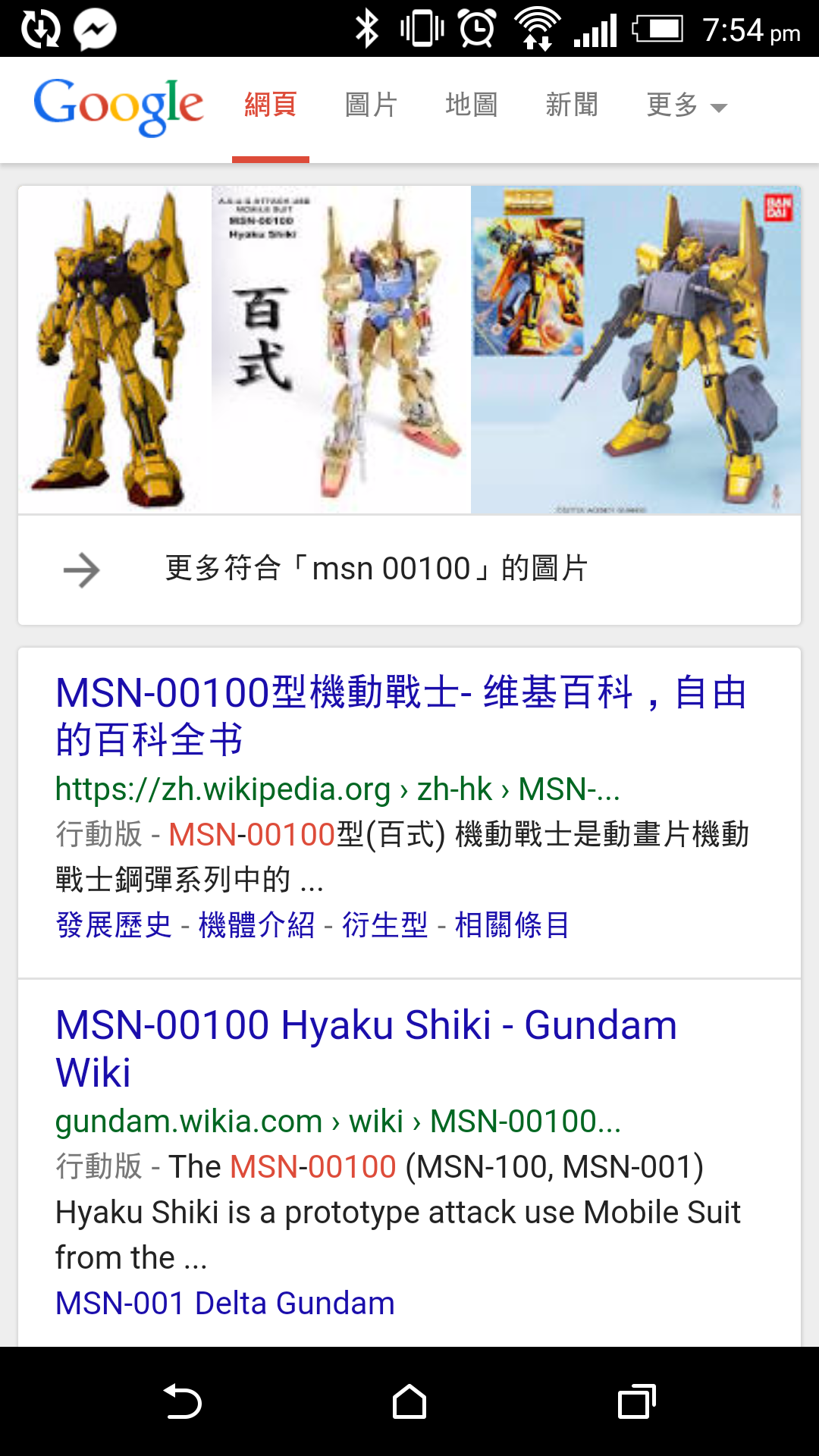Open the 衍生型 section link
819x1456 pixels.
[x=385, y=925]
